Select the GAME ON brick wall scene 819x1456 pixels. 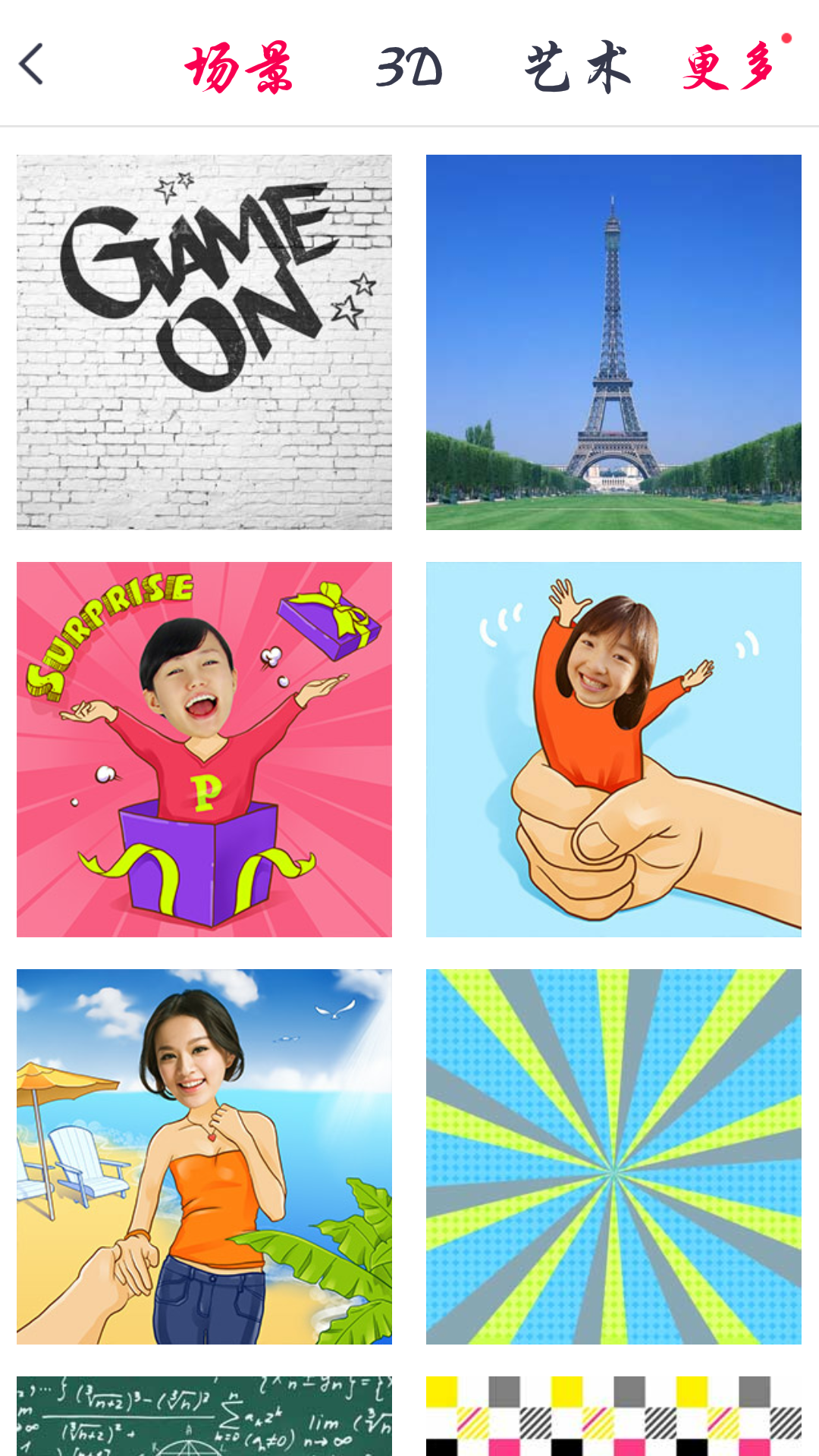point(204,342)
